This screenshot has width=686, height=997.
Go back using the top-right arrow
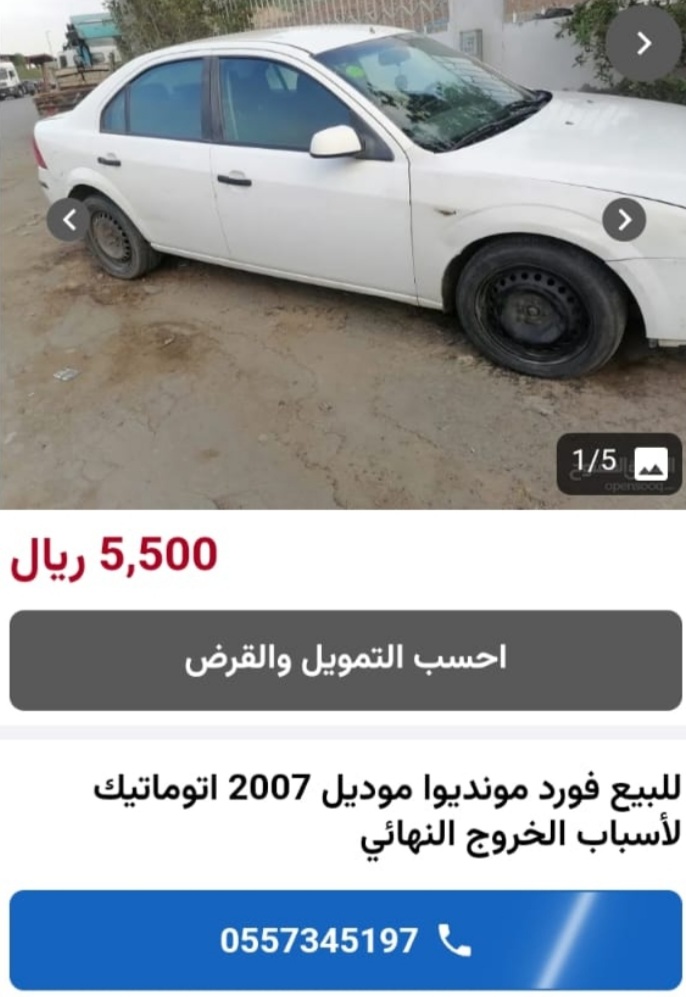643,43
